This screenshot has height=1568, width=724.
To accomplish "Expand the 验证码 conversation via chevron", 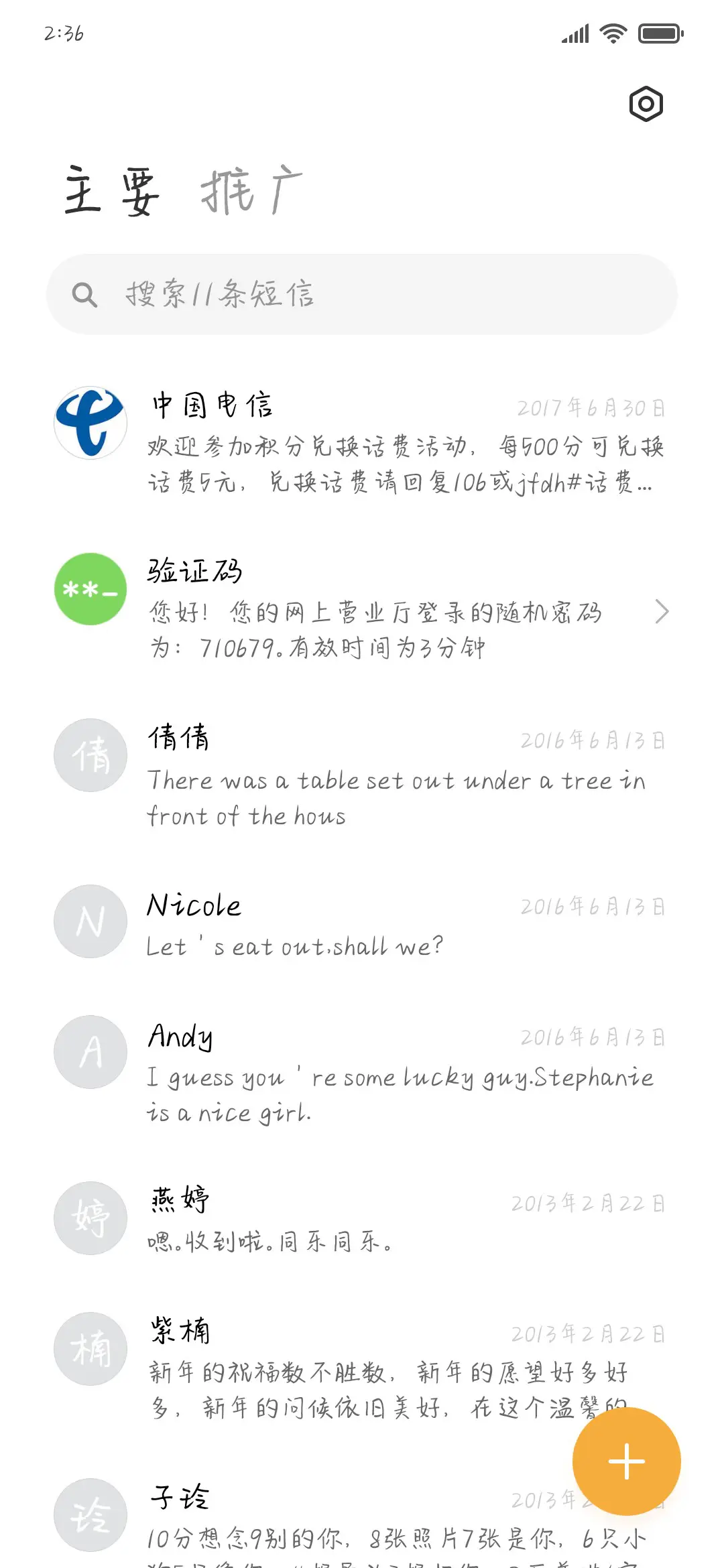I will [x=662, y=612].
